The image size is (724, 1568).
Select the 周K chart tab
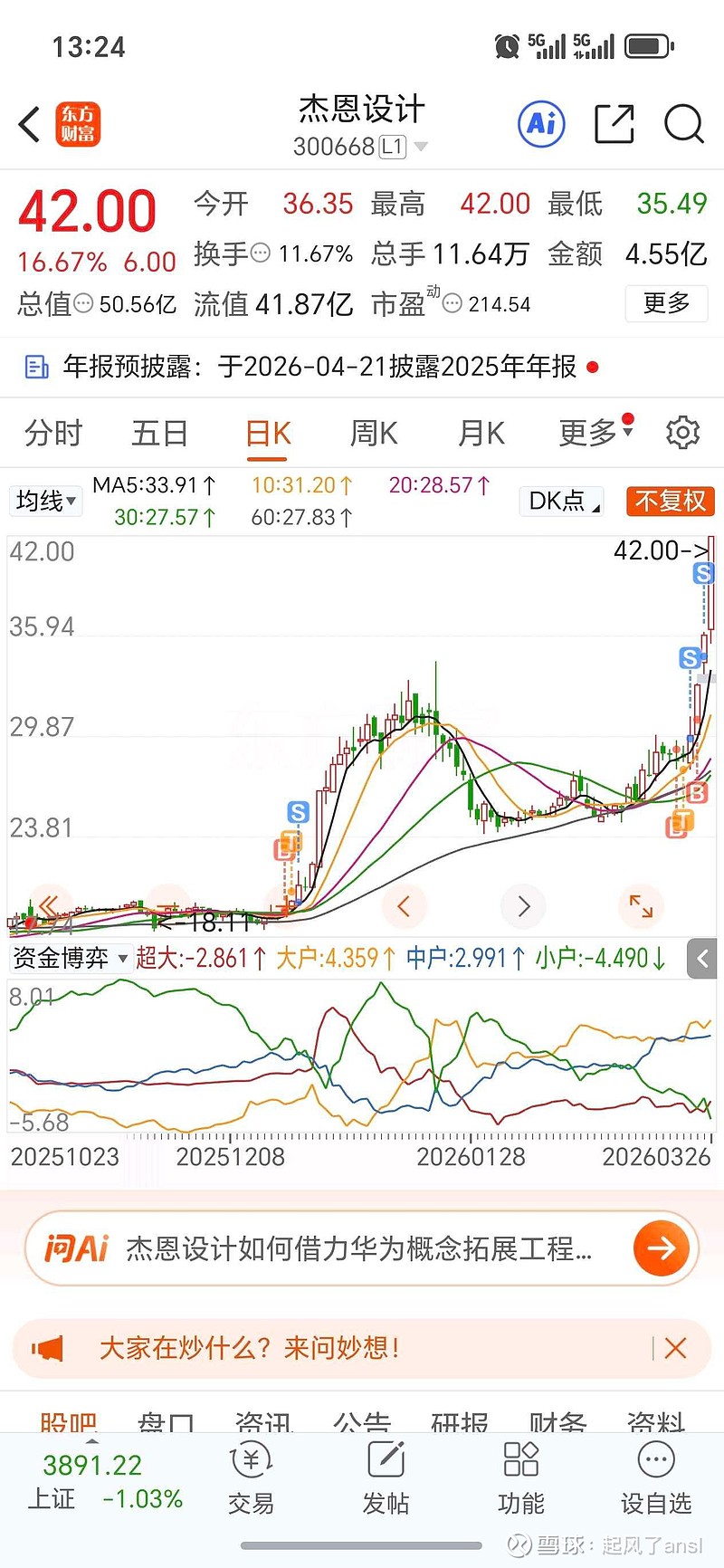point(374,433)
